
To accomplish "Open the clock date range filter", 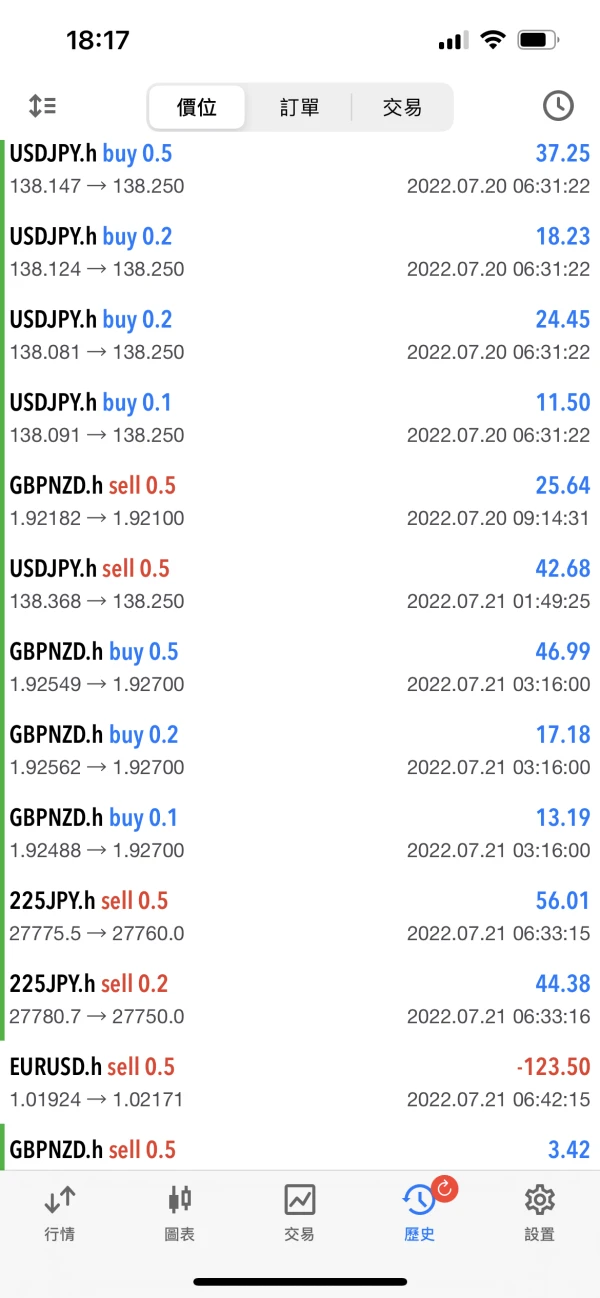I will pos(557,105).
